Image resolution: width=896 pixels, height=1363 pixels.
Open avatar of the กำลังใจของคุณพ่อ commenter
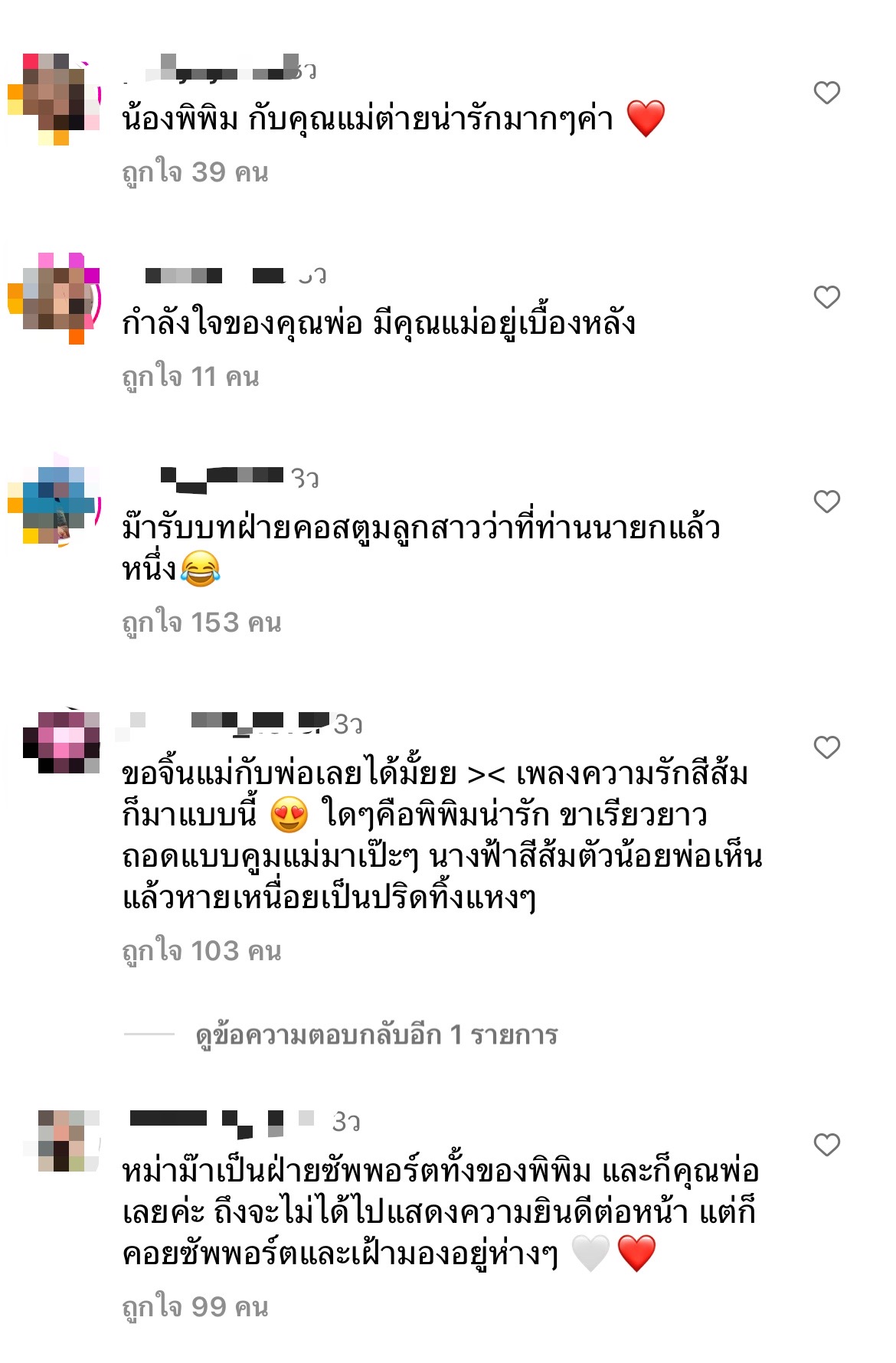[x=55, y=297]
